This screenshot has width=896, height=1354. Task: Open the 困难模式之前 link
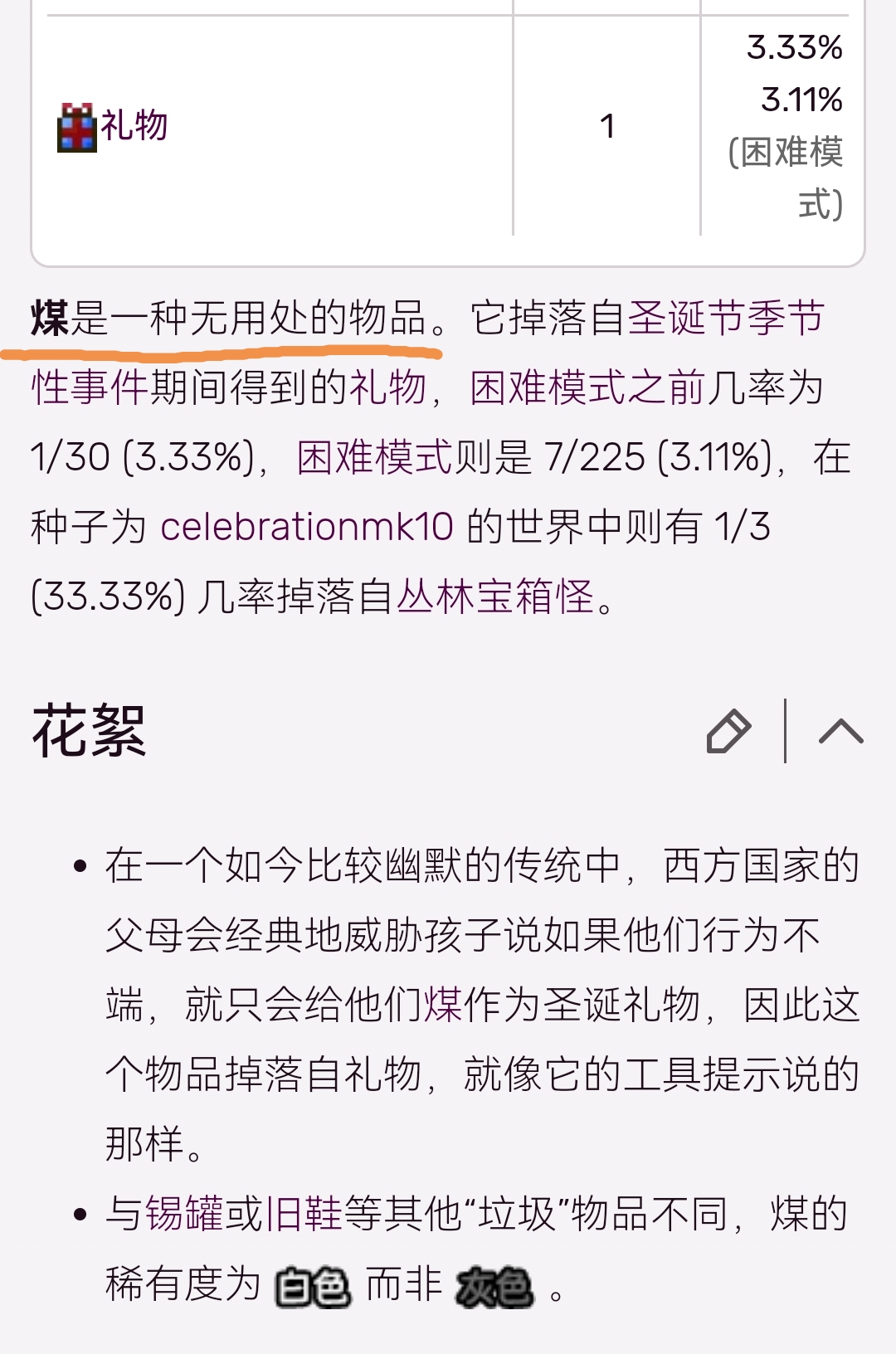tap(587, 387)
